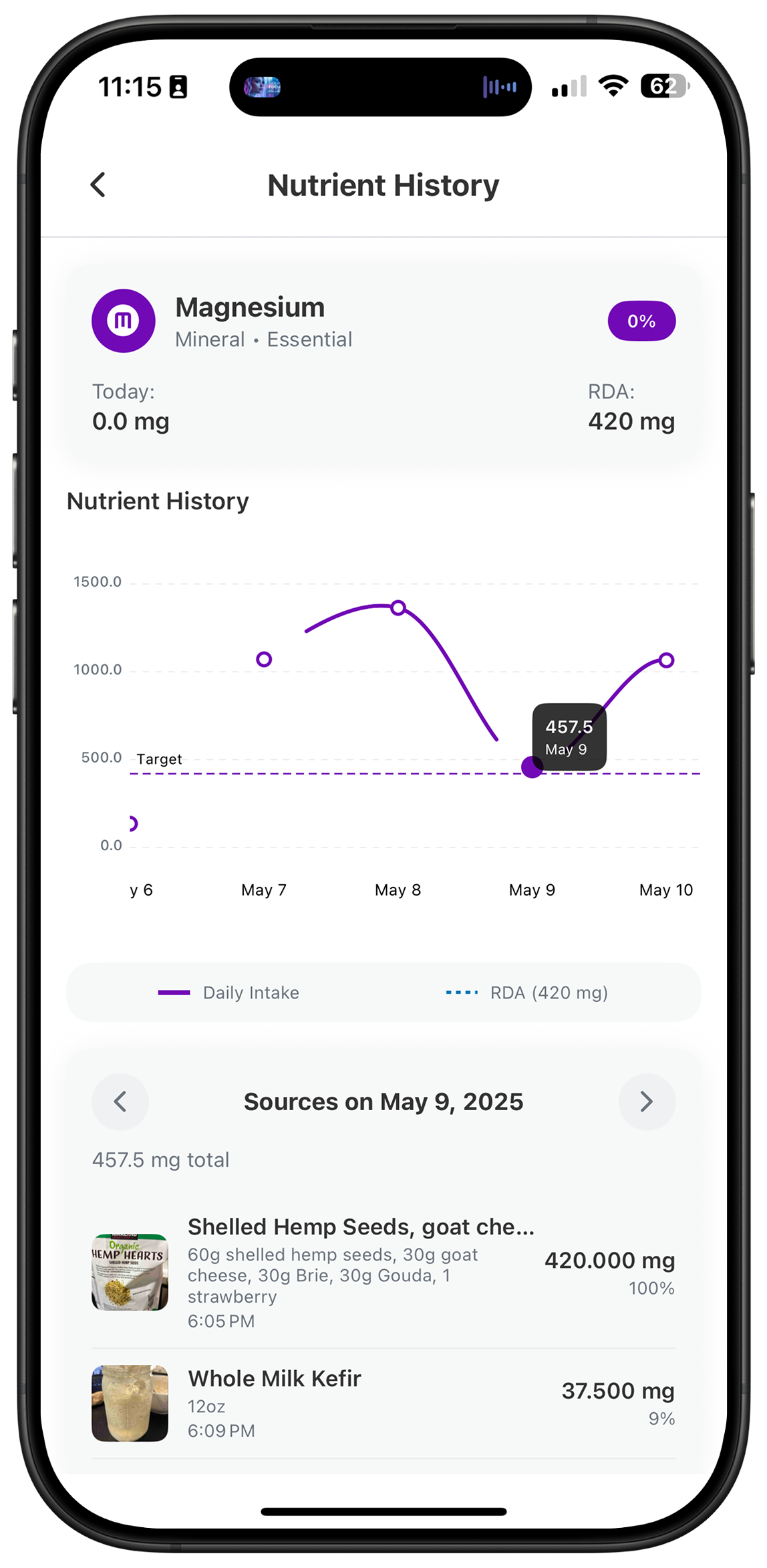767x1568 pixels.
Task: Toggle the RDA (420 mg) legend entry
Action: tap(528, 993)
